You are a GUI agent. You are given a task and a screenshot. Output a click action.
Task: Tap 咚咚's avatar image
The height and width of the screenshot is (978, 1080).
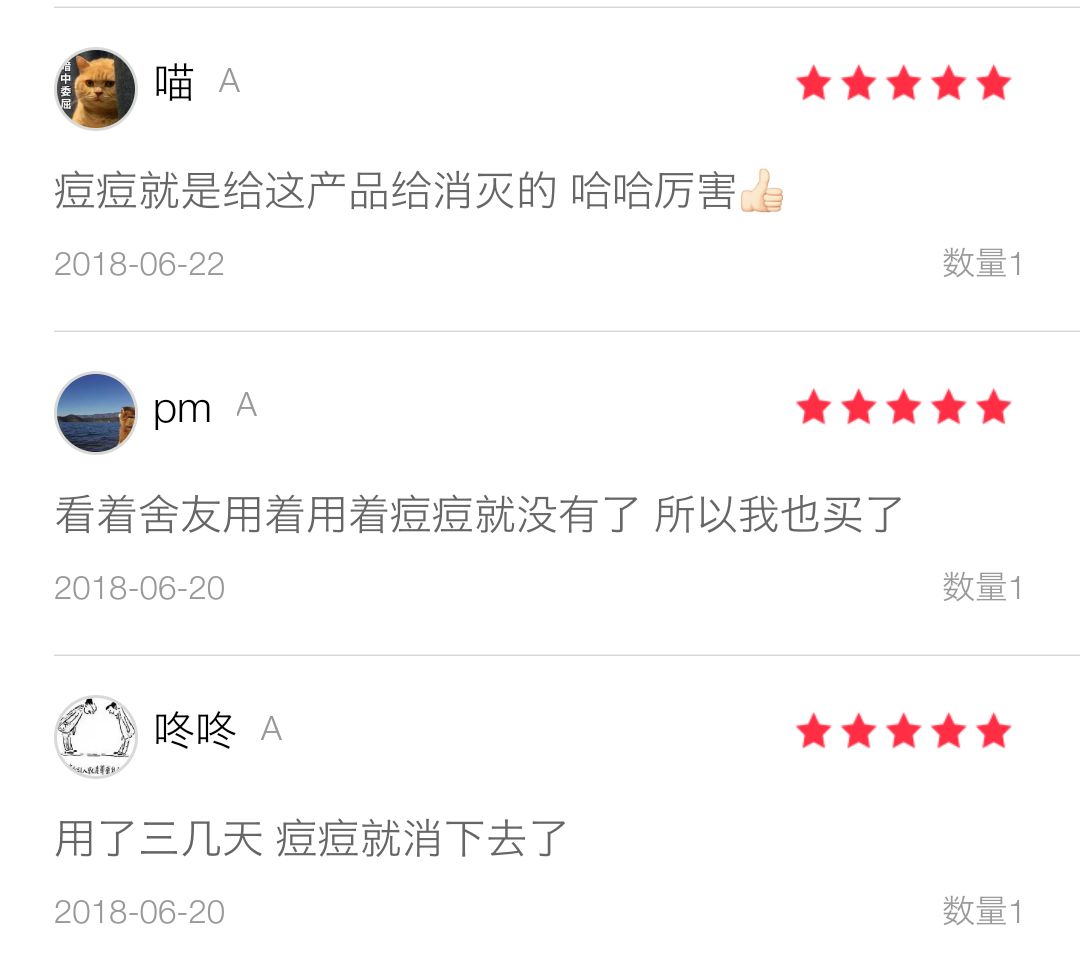click(x=95, y=737)
